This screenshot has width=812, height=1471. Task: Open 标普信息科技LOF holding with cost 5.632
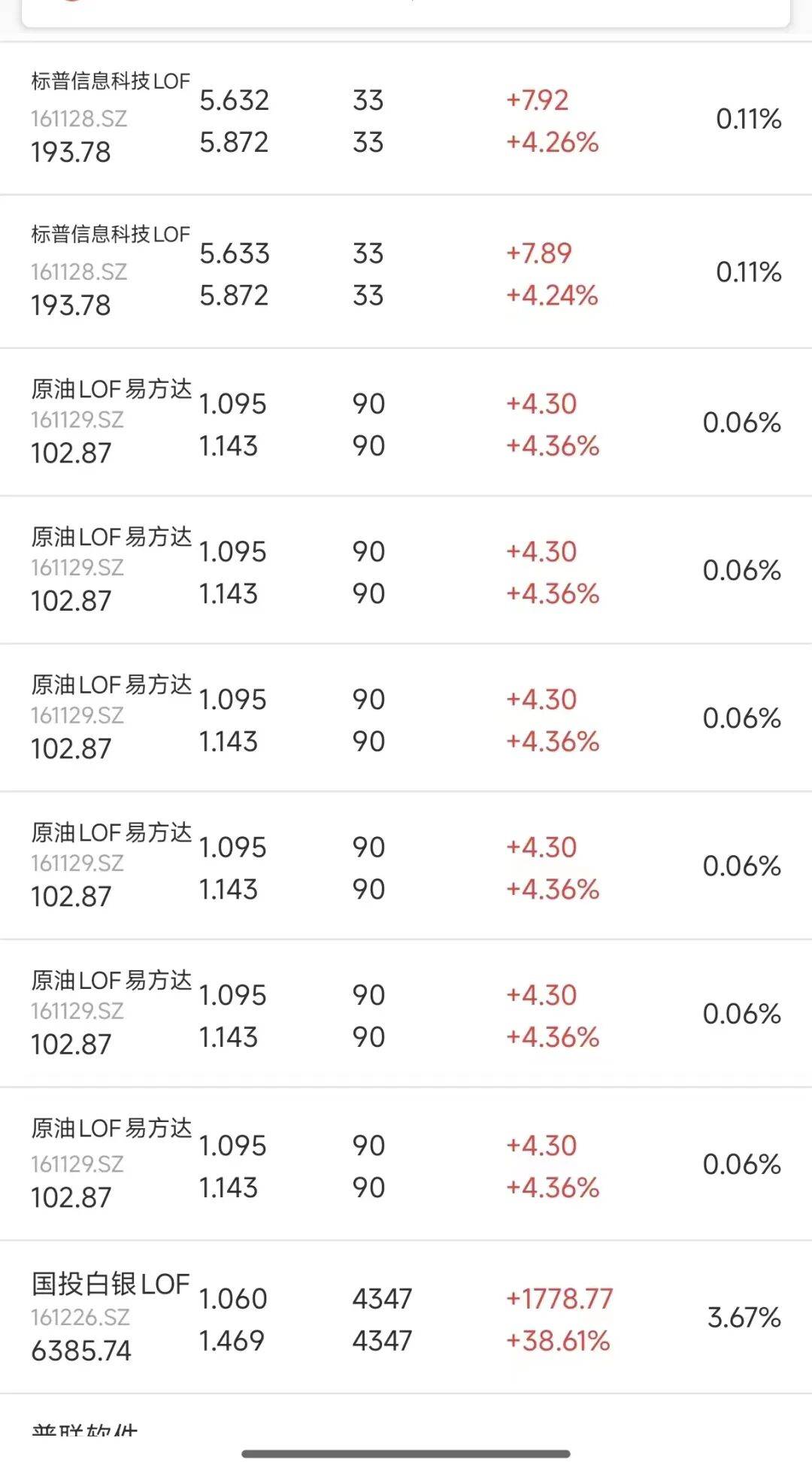pos(406,119)
